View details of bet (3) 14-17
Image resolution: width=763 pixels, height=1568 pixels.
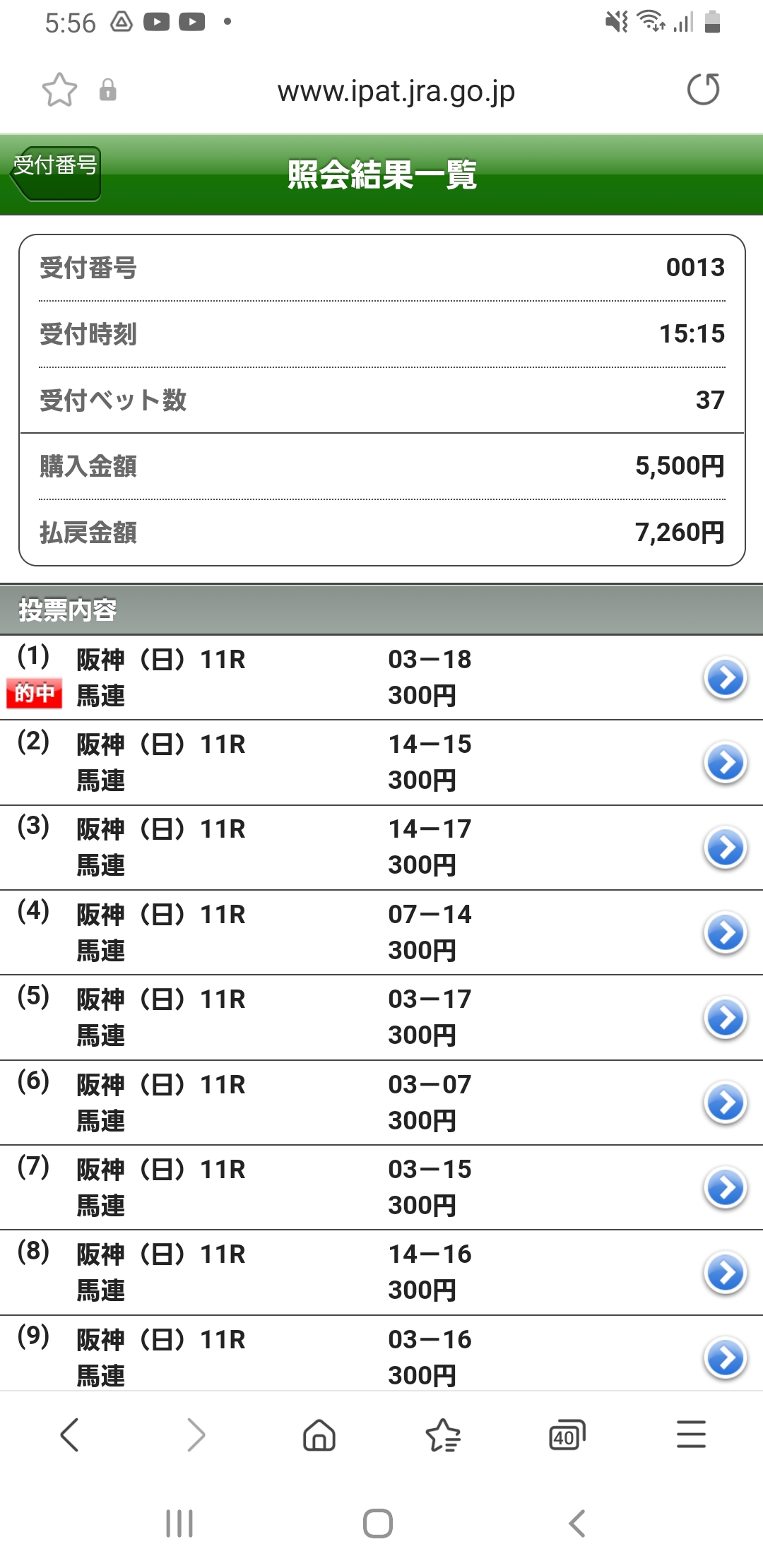click(x=725, y=848)
